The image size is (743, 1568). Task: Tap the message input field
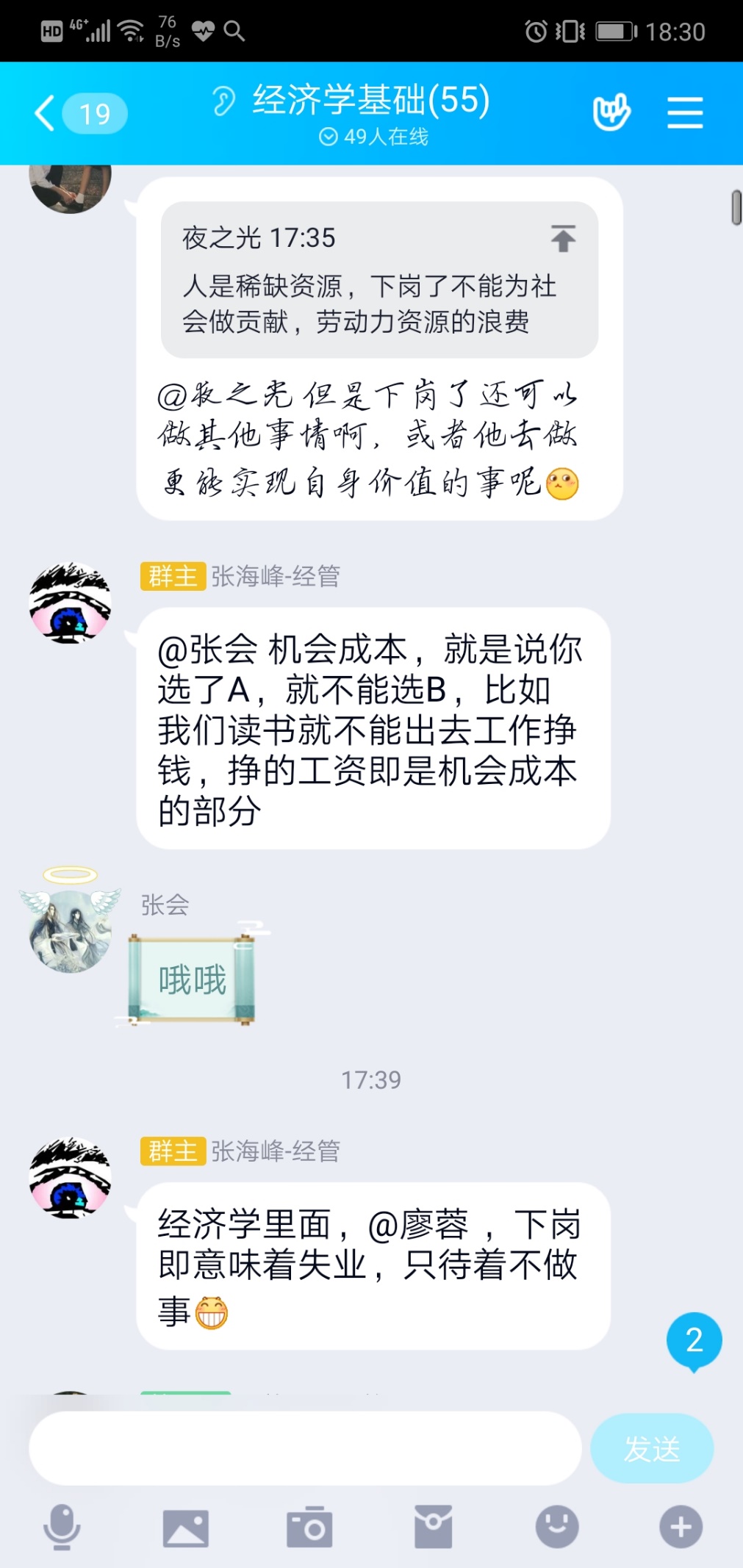pyautogui.click(x=305, y=1448)
